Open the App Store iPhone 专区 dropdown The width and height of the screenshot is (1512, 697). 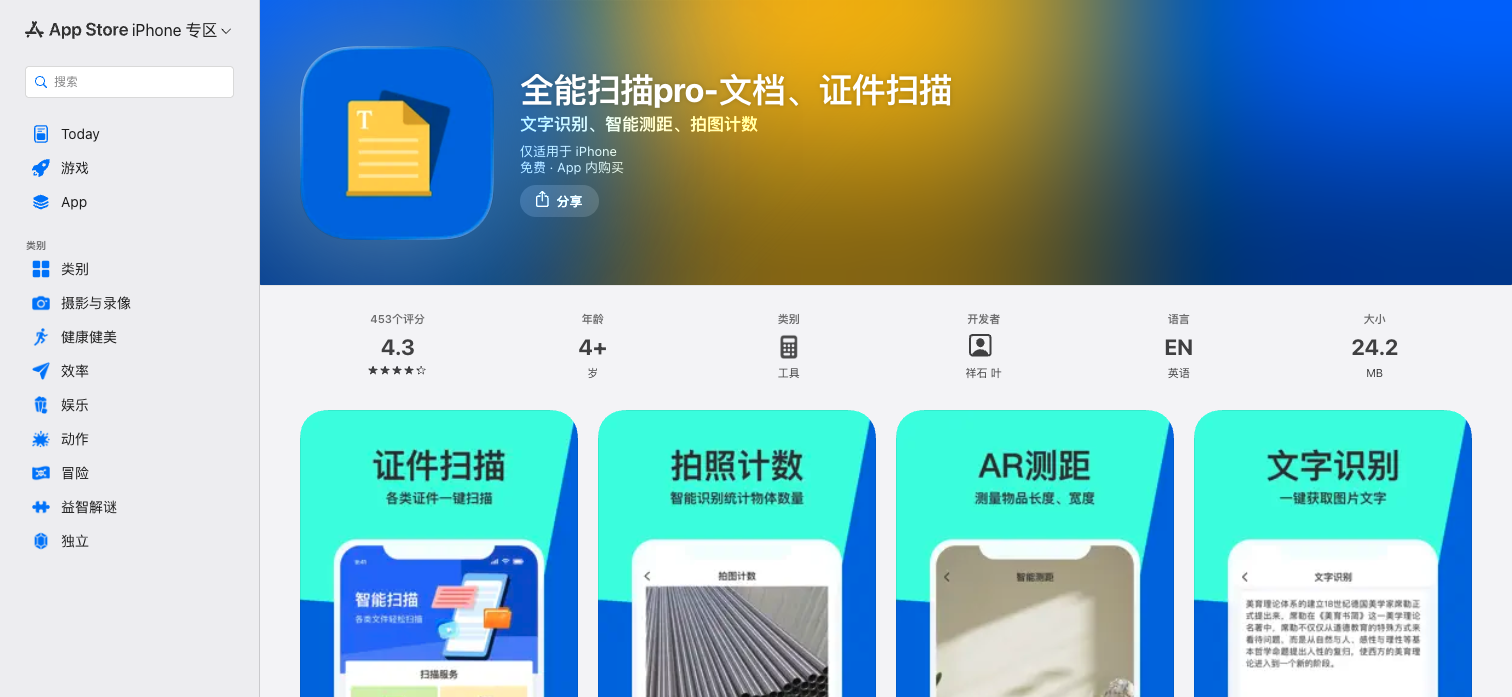click(x=128, y=30)
